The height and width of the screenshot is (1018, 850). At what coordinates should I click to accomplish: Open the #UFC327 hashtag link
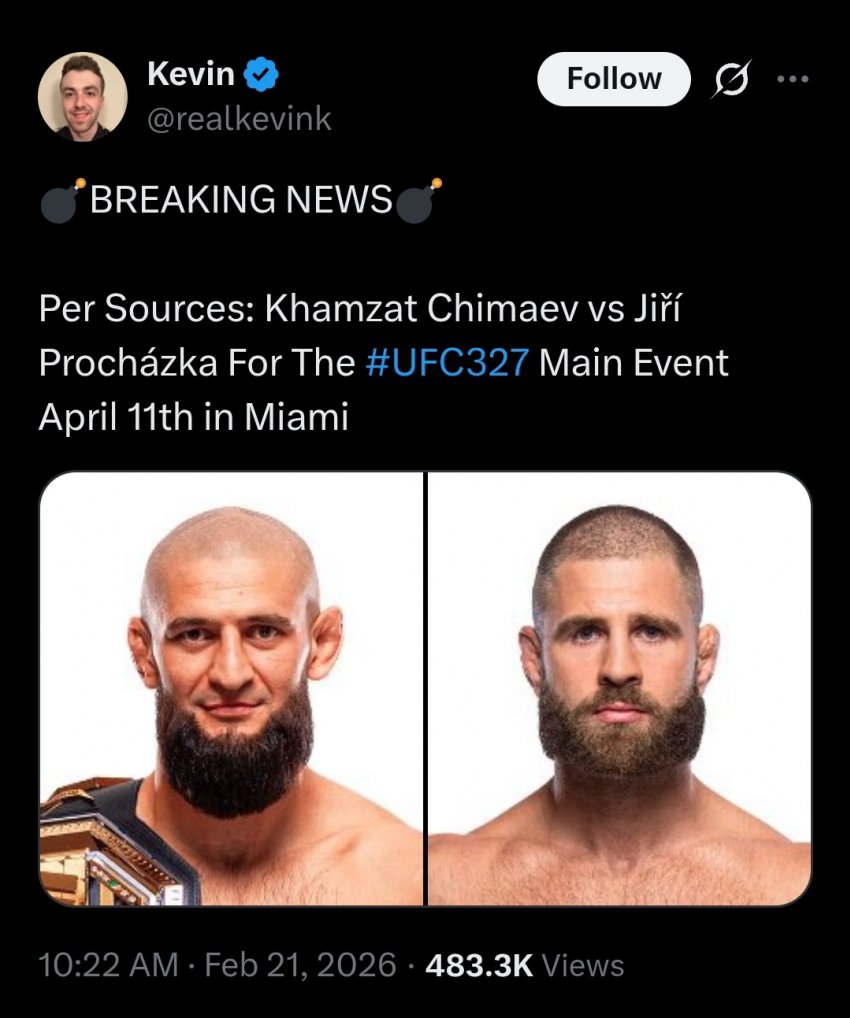tap(446, 362)
